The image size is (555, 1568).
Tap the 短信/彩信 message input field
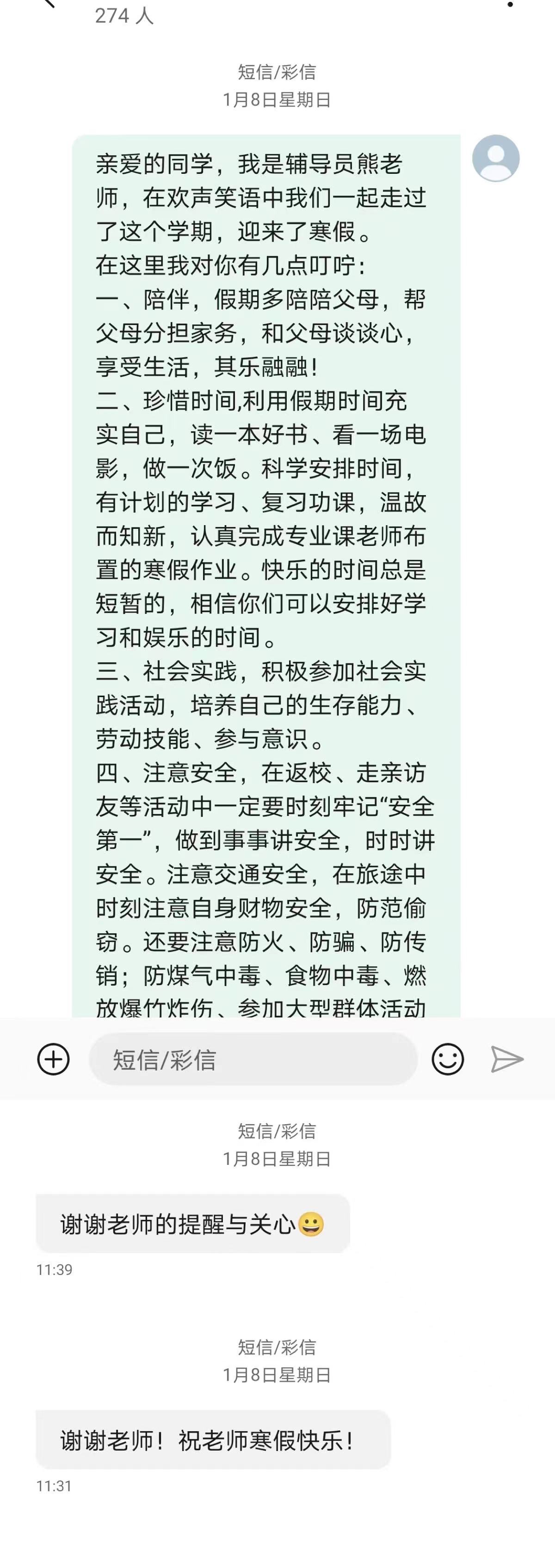tap(253, 1060)
